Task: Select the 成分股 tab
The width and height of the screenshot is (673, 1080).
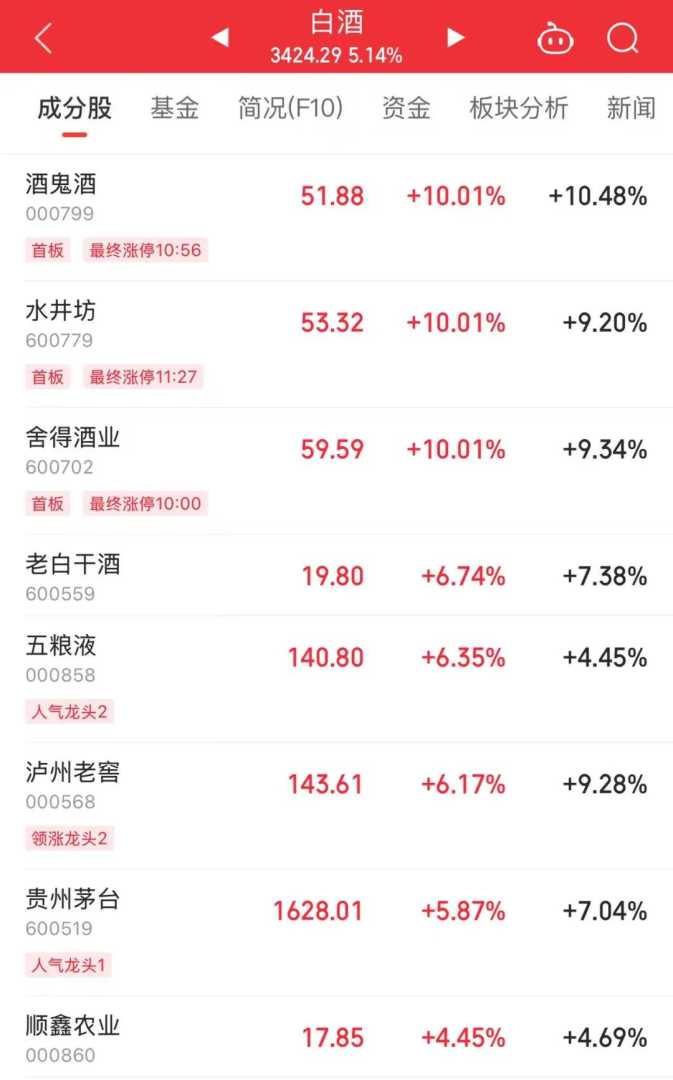Action: coord(74,108)
